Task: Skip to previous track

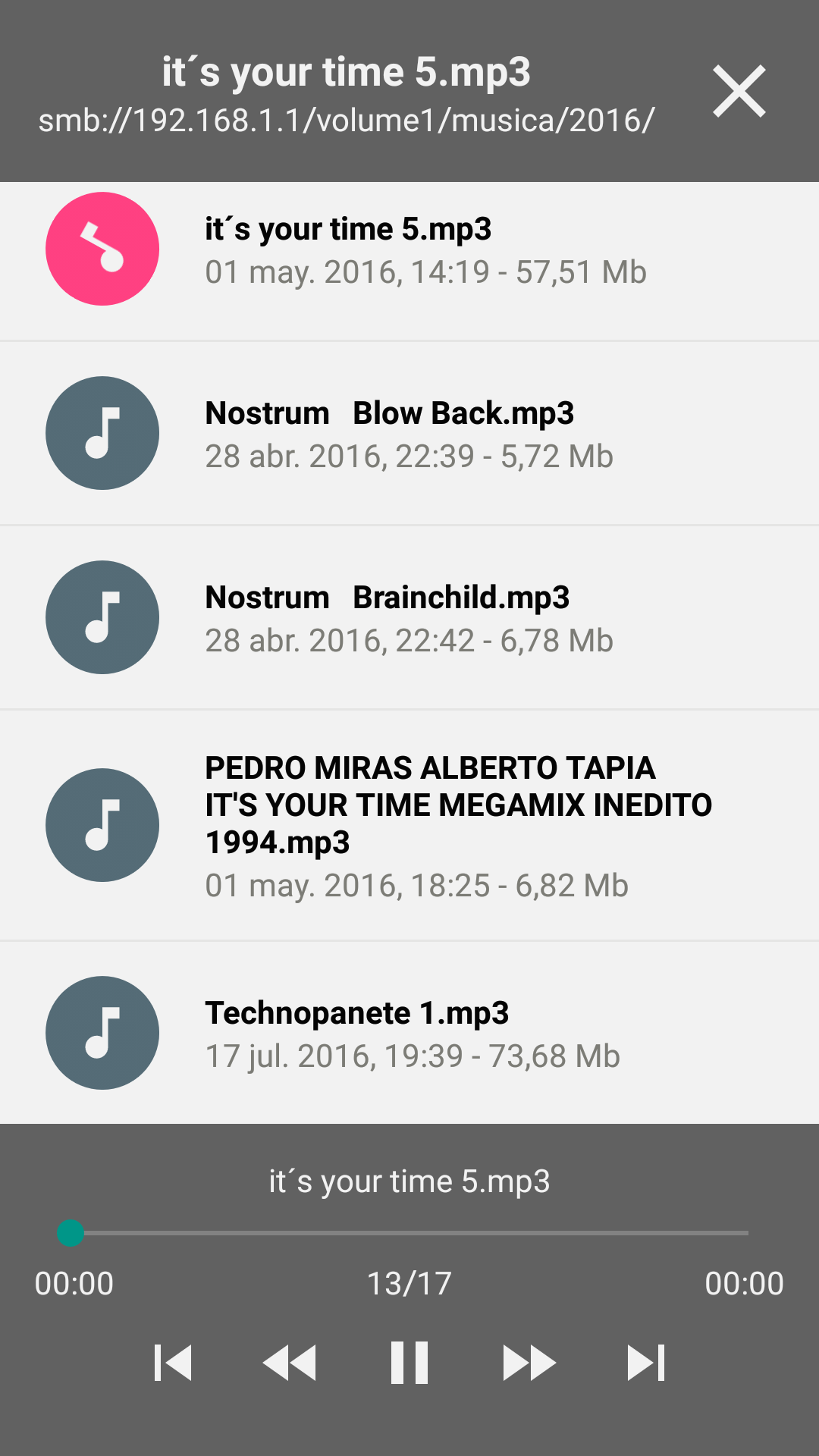Action: 173,1363
